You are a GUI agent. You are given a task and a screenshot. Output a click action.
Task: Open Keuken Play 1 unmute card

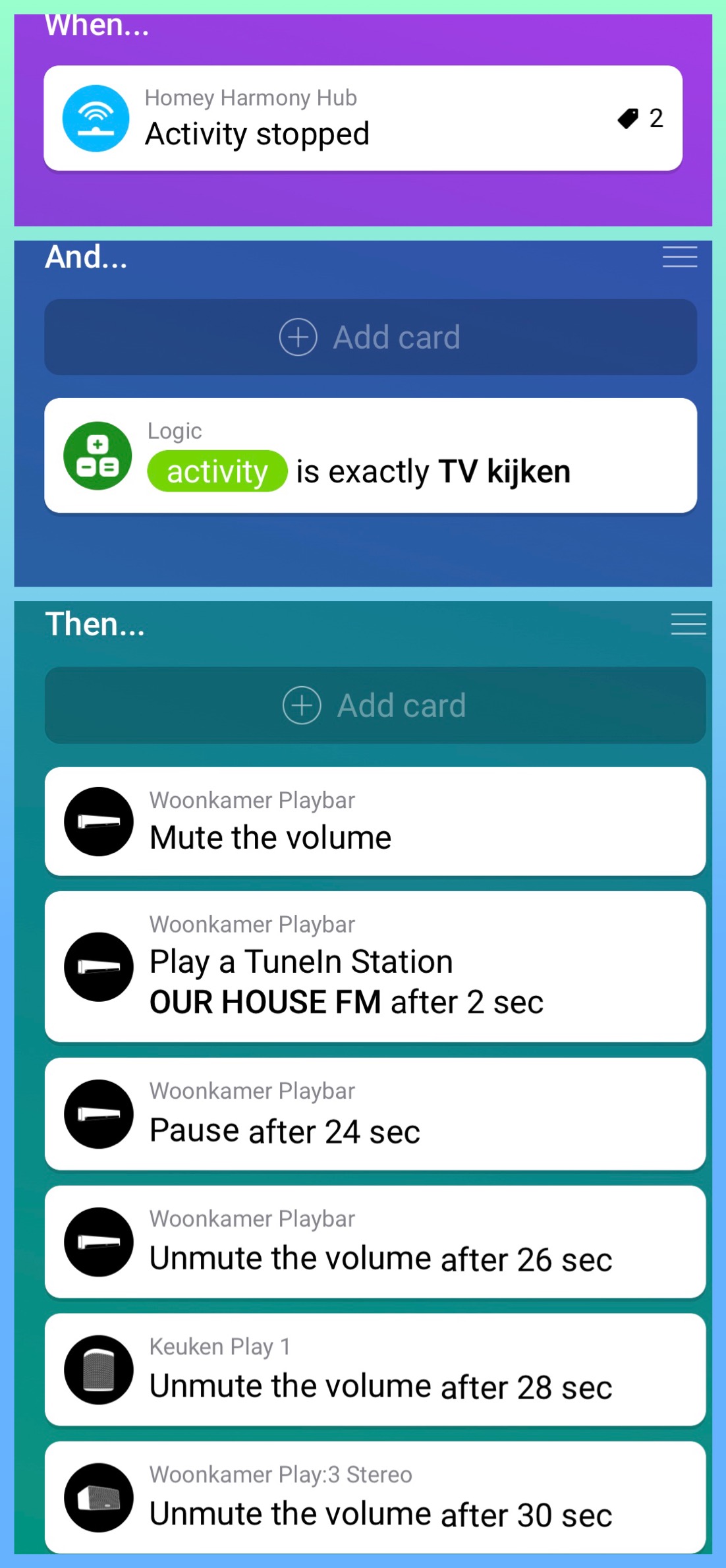pos(375,1370)
